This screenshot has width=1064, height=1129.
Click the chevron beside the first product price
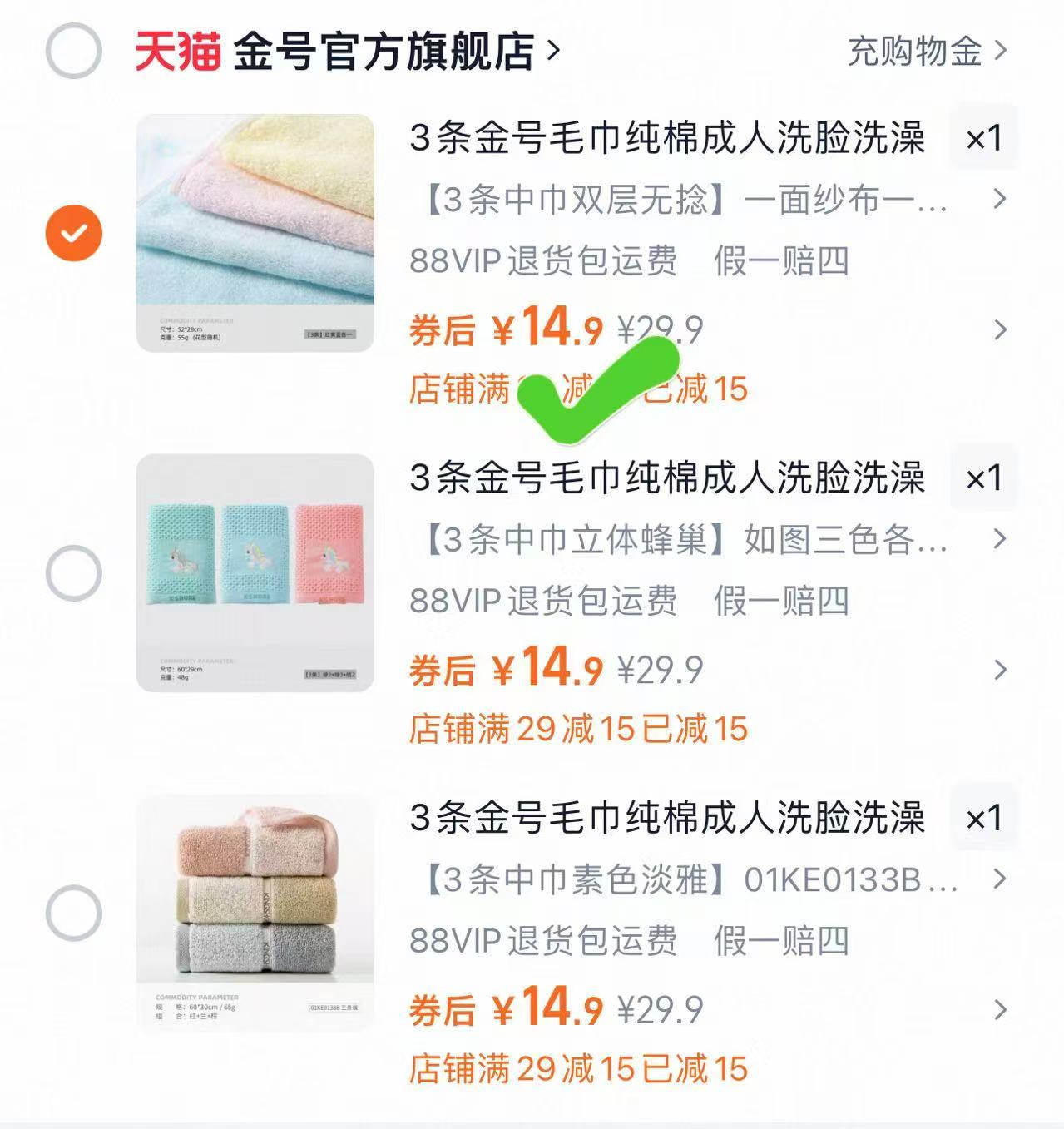coord(1001,328)
